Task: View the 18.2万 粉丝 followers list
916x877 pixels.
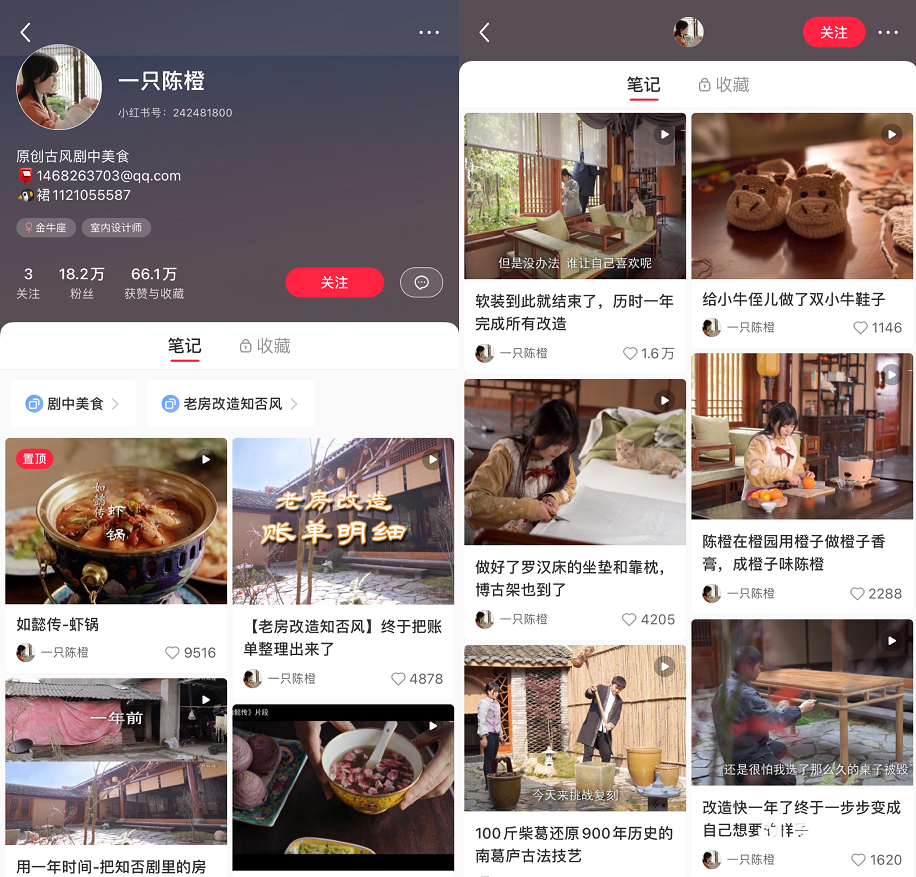Action: click(x=81, y=283)
